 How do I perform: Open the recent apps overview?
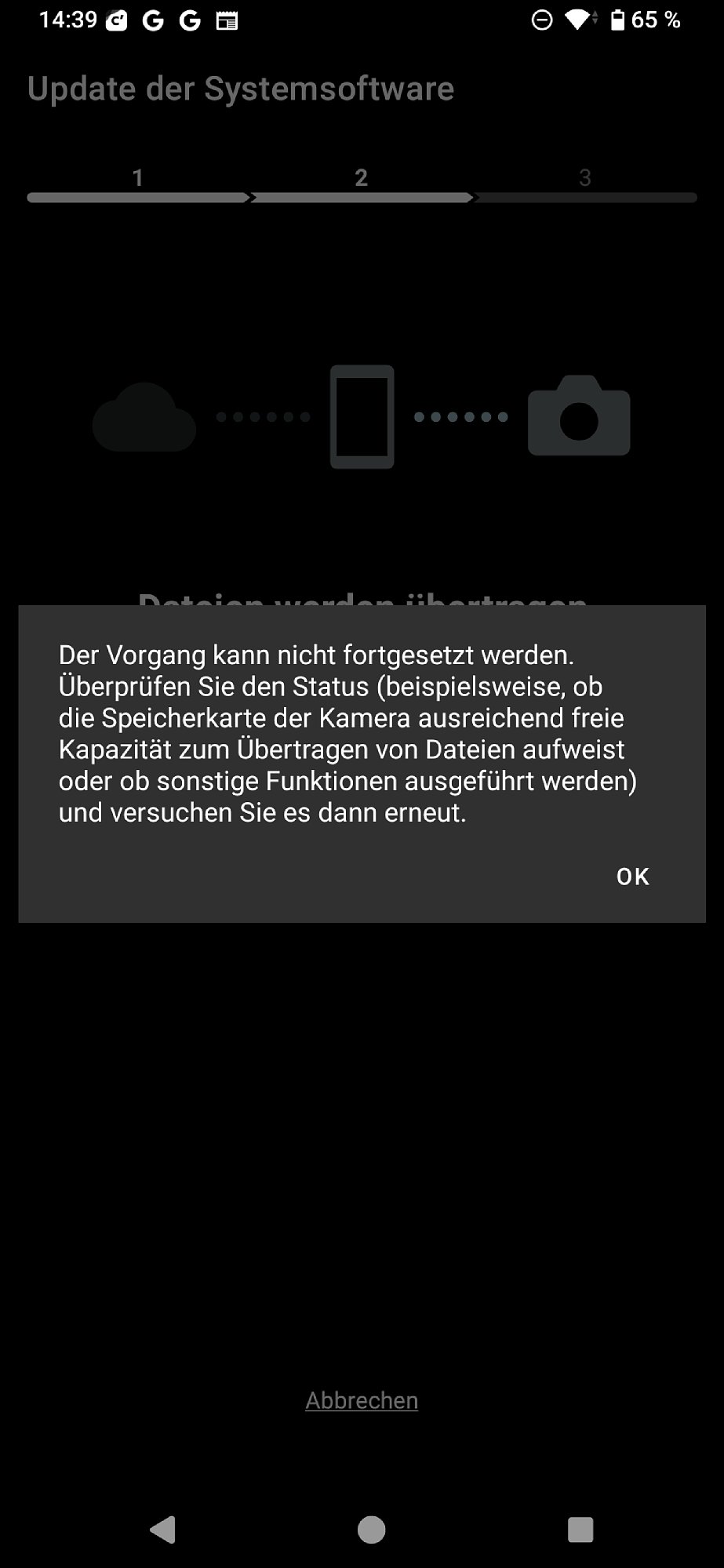pyautogui.click(x=580, y=1529)
